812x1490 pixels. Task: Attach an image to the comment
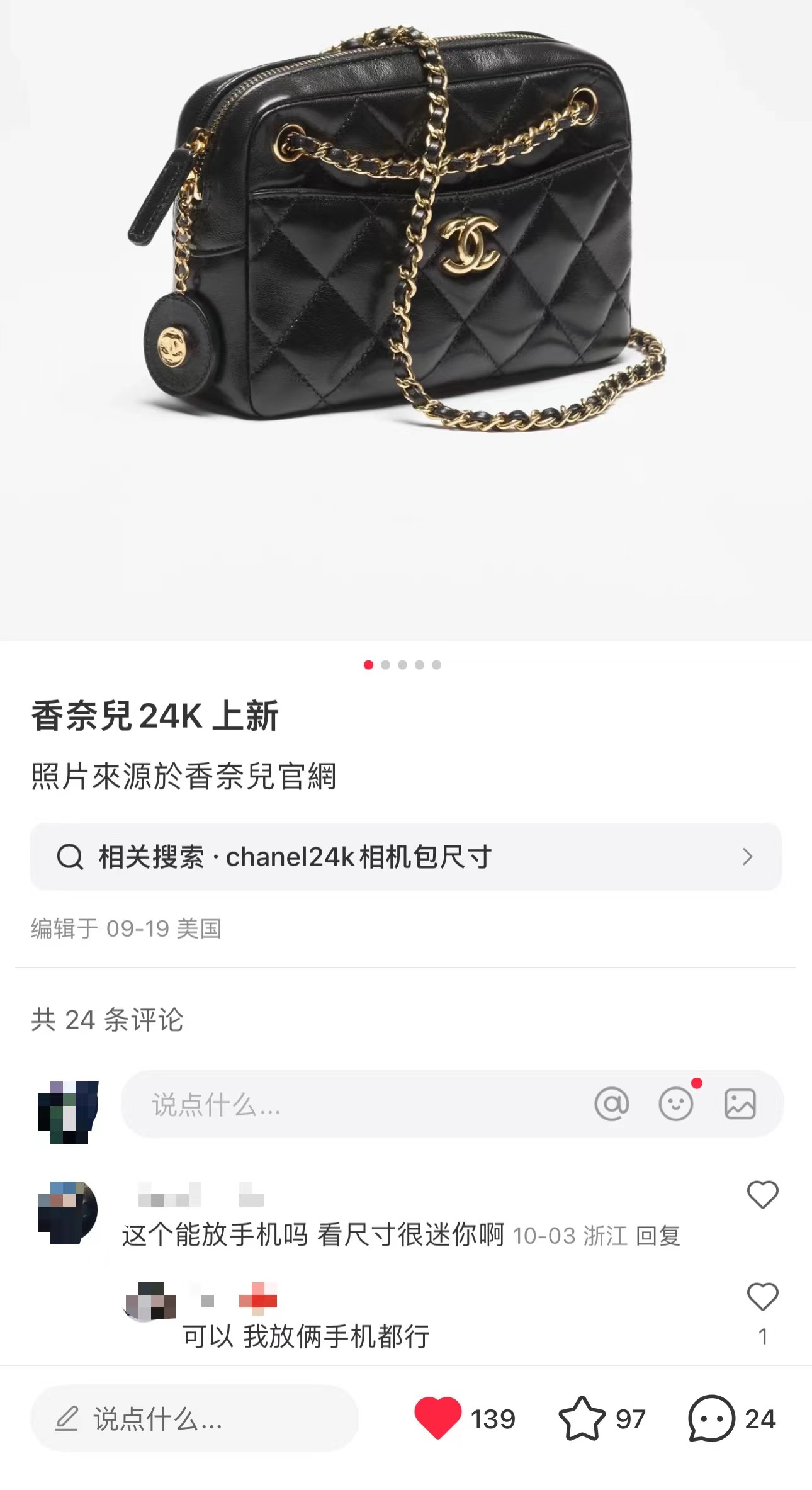(x=740, y=1104)
